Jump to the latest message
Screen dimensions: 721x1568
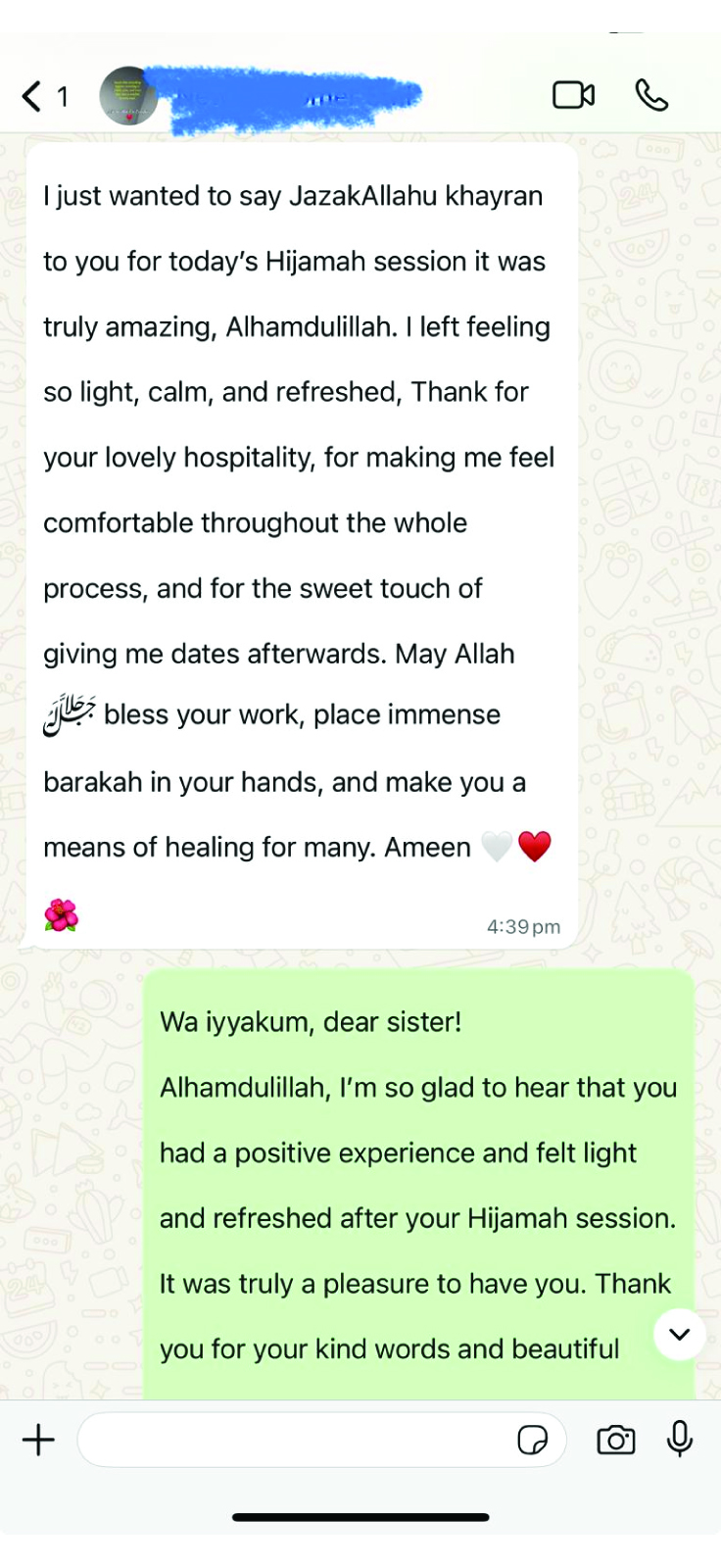tap(679, 1334)
